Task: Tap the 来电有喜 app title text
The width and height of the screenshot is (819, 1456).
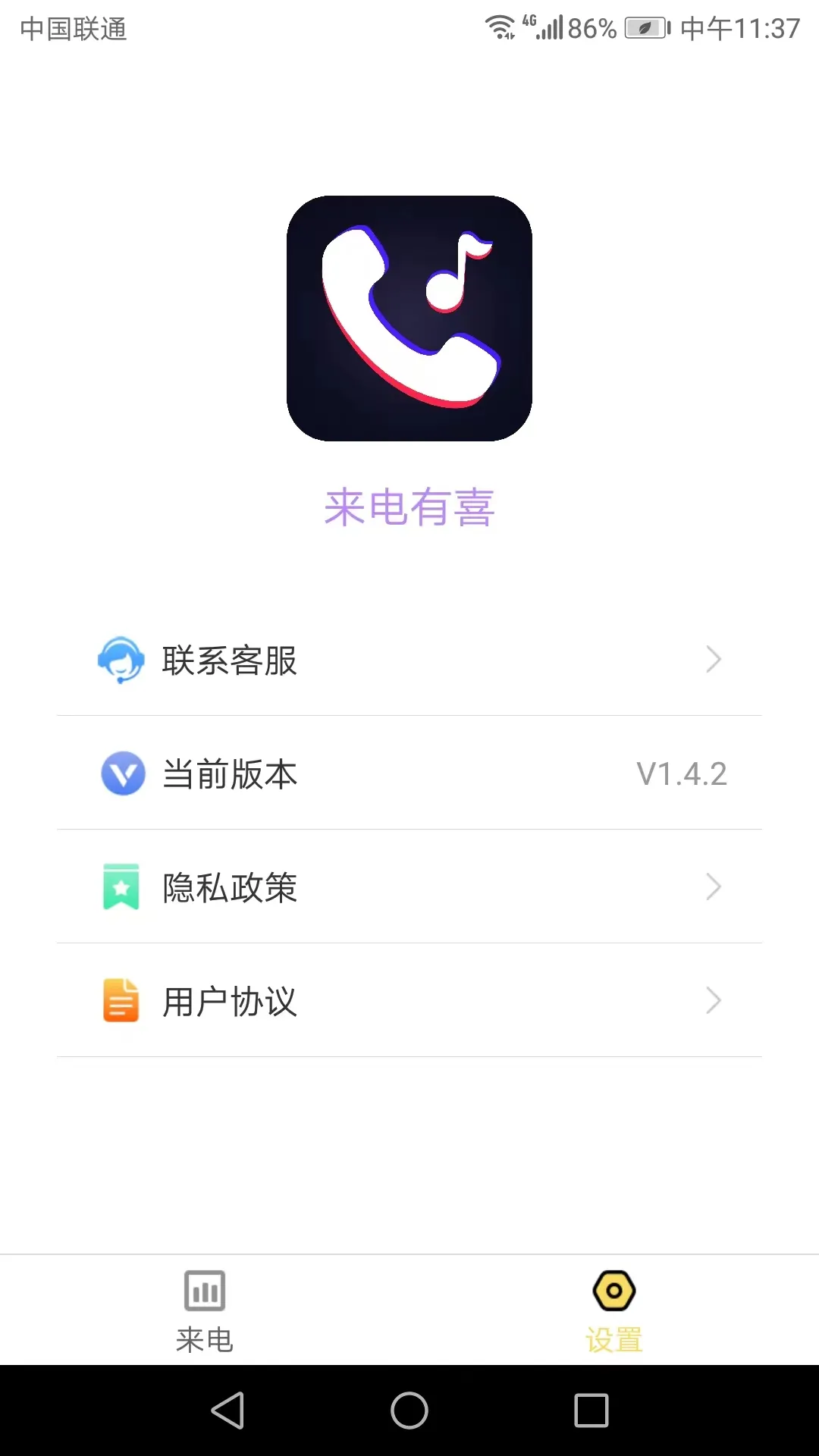Action: tap(409, 510)
